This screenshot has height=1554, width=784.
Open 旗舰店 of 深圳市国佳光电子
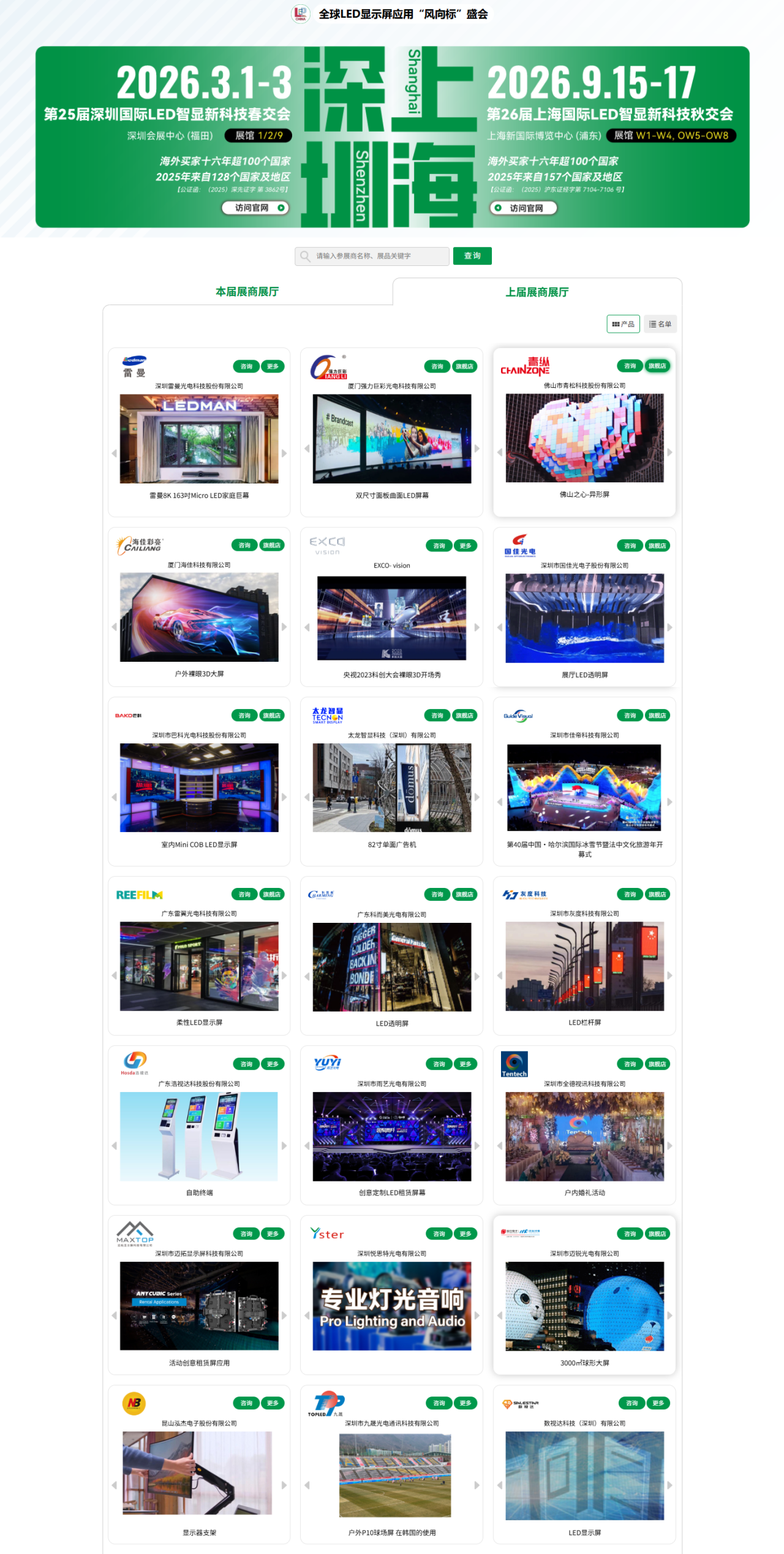click(657, 546)
